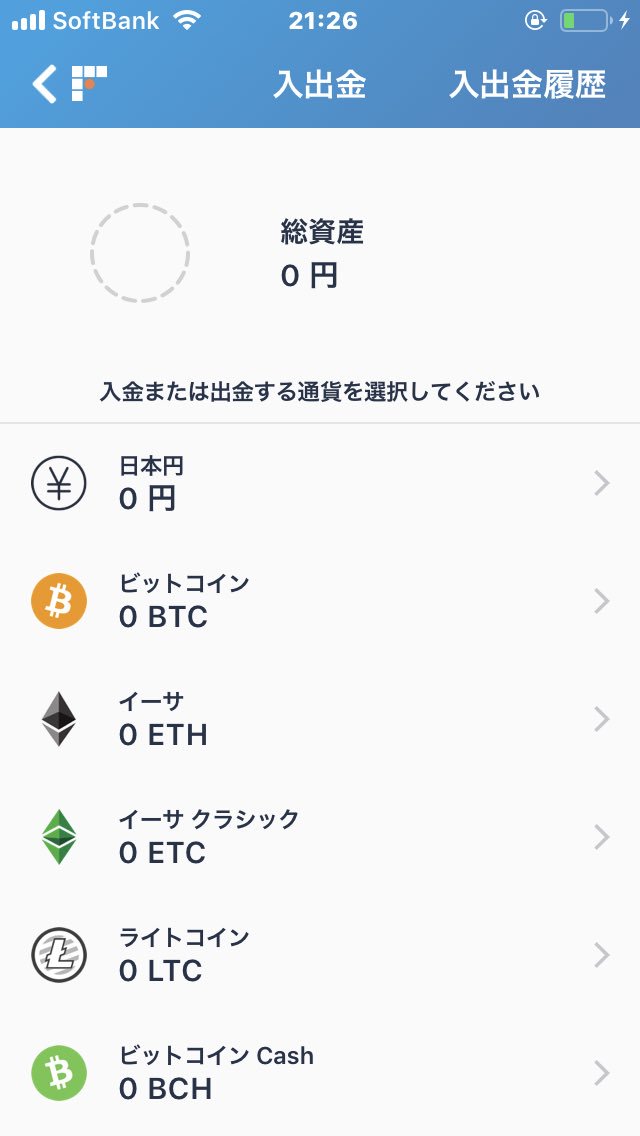
Task: Select the ライトコイン LTC row
Action: coord(320,956)
